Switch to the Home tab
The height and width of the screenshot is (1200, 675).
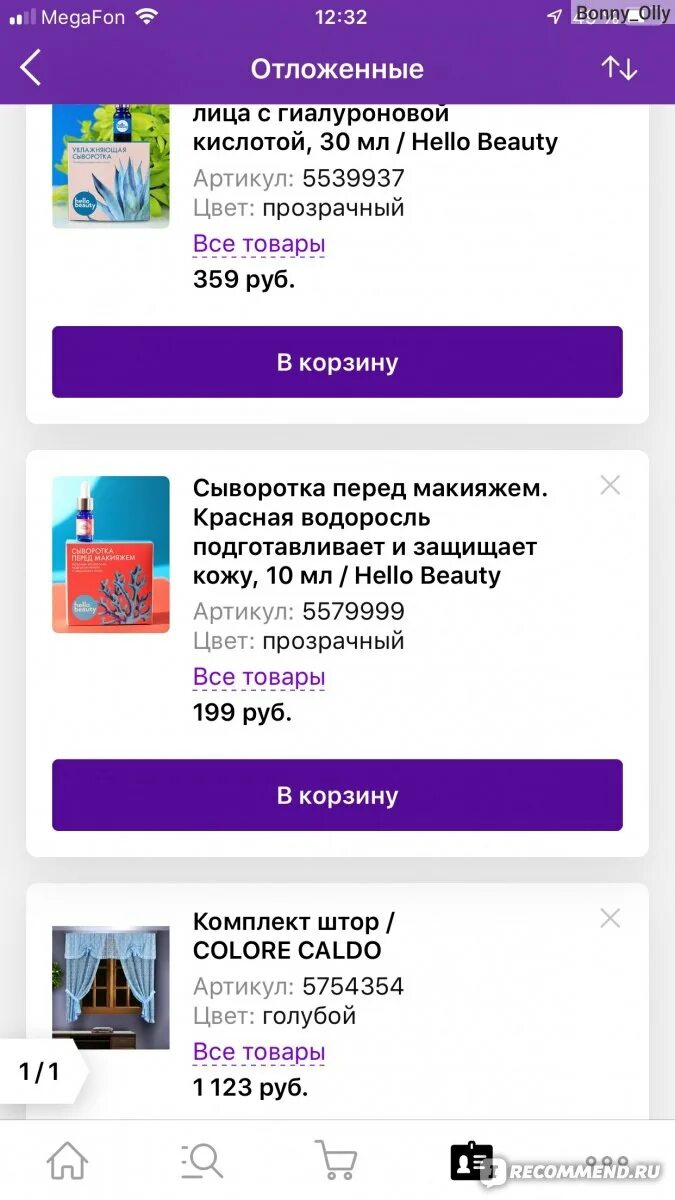(x=68, y=1160)
